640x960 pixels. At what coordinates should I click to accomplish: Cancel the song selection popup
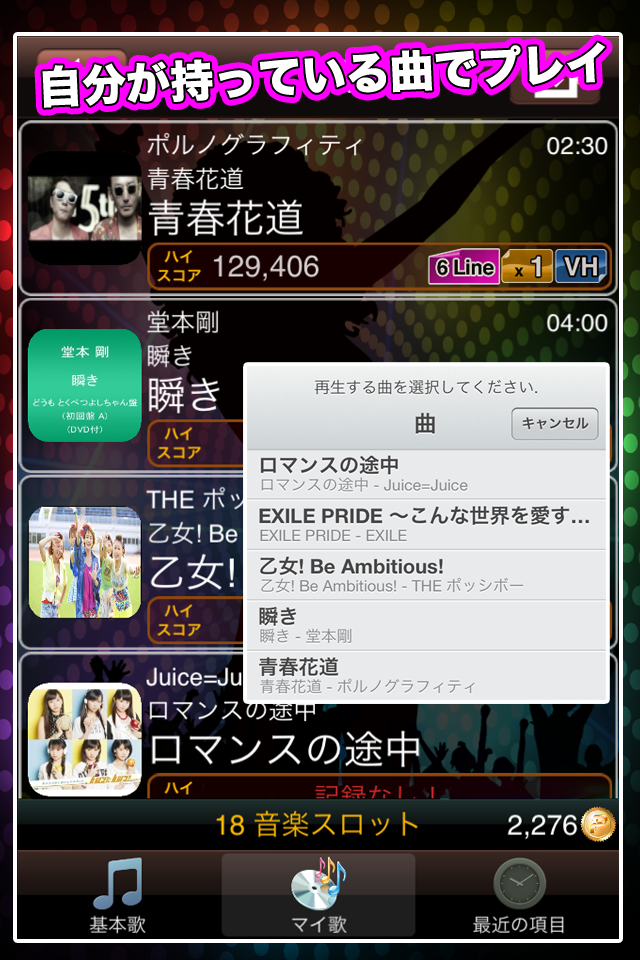555,423
